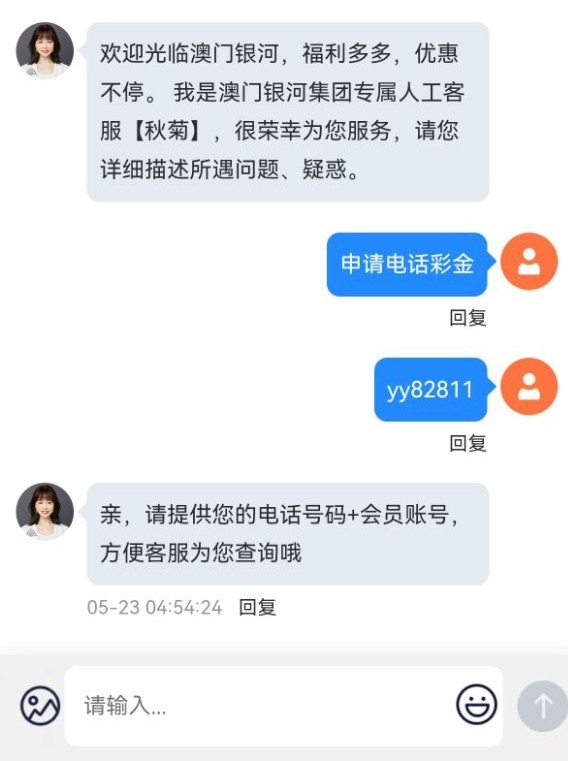Viewport: 568px width, 761px height.
Task: Tap 回复 under 申请电话彩金 message
Action: [x=468, y=318]
